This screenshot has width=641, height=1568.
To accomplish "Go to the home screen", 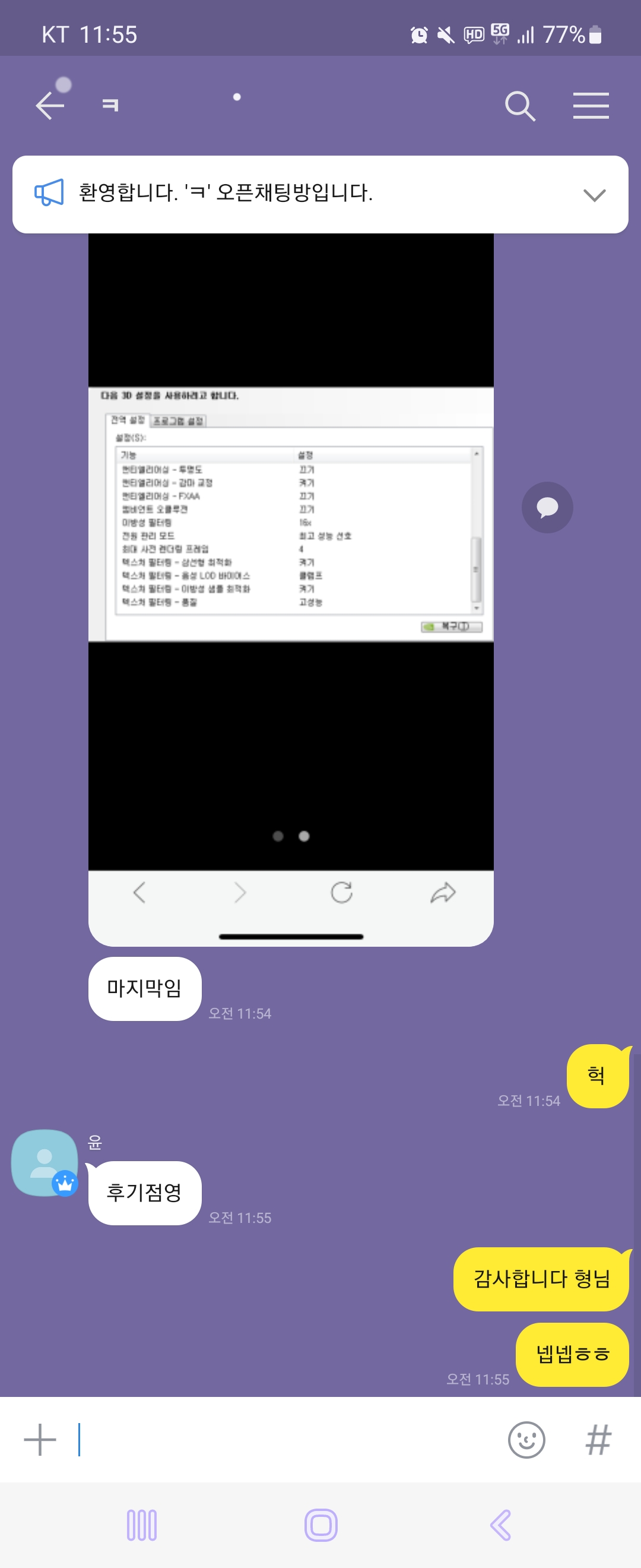I will pos(320,1525).
